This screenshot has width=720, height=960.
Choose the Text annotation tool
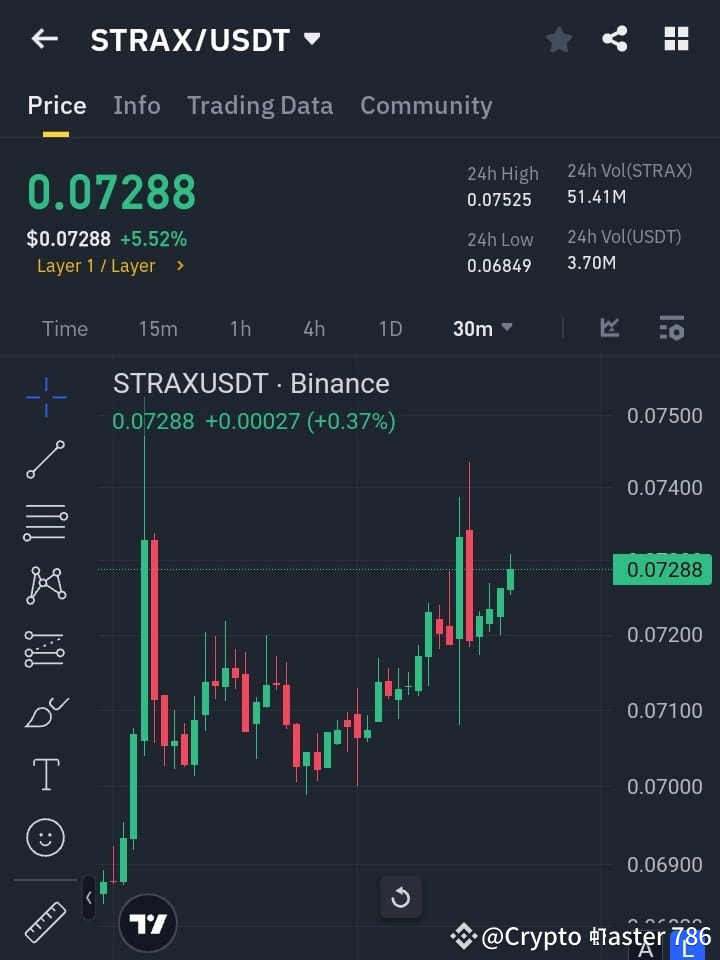click(x=45, y=774)
